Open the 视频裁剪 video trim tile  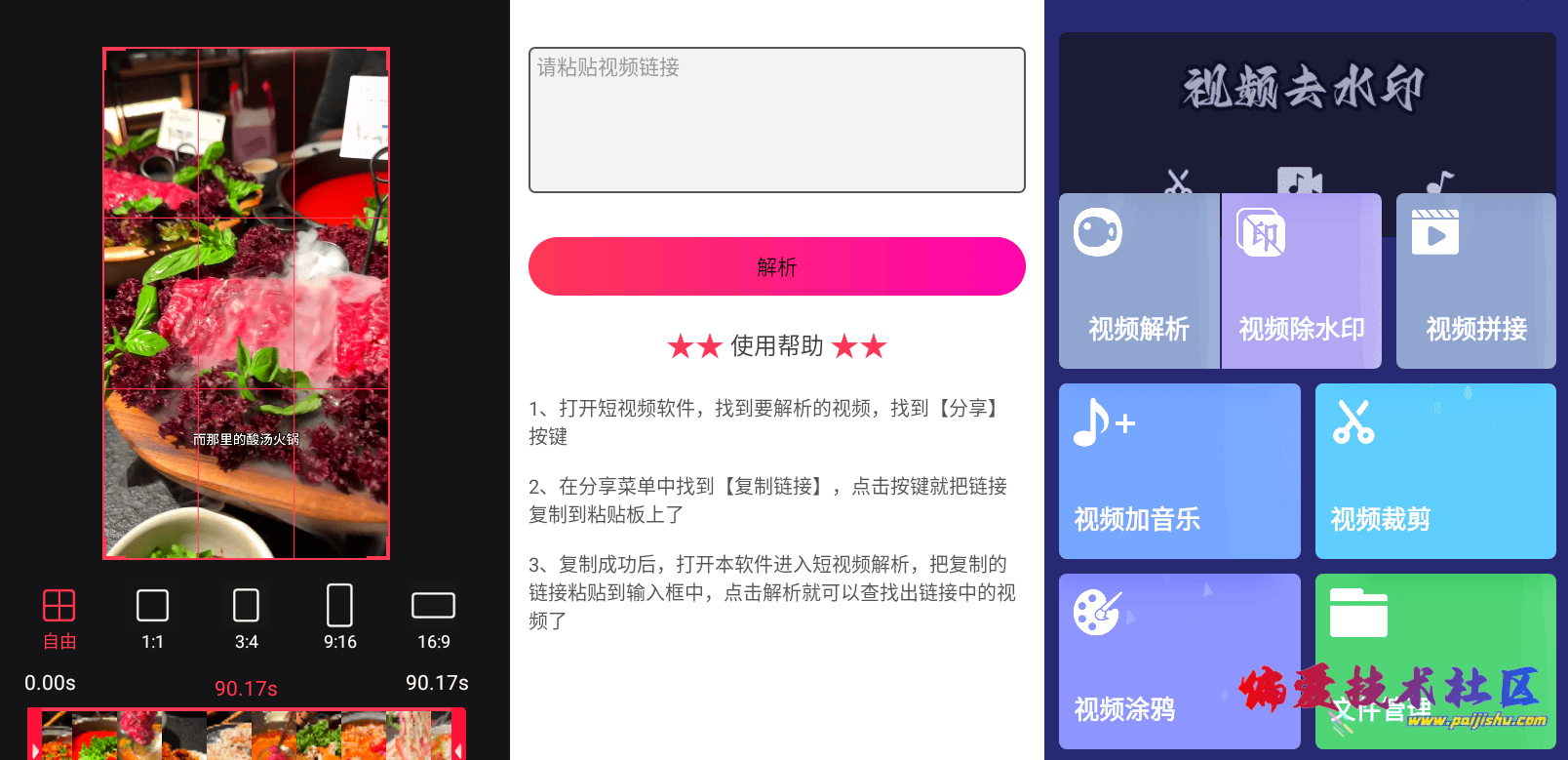pyautogui.click(x=1434, y=471)
